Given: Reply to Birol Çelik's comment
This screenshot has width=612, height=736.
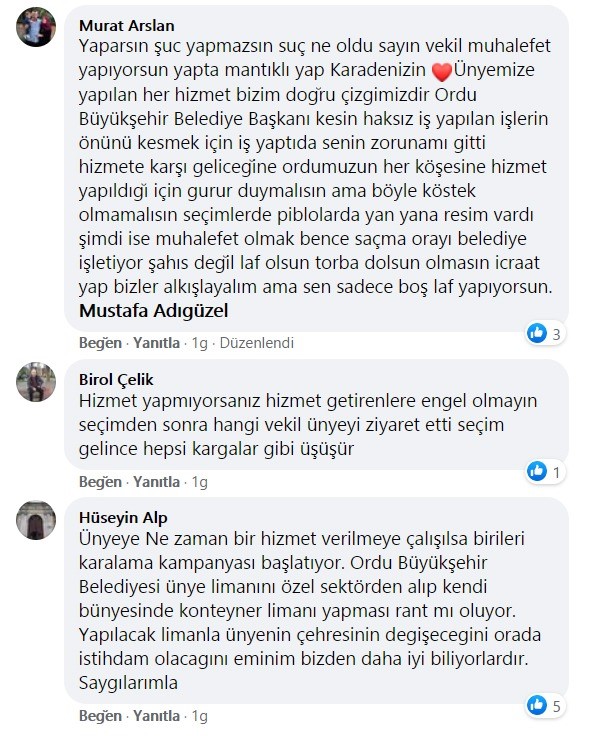Looking at the screenshot, I should (156, 482).
